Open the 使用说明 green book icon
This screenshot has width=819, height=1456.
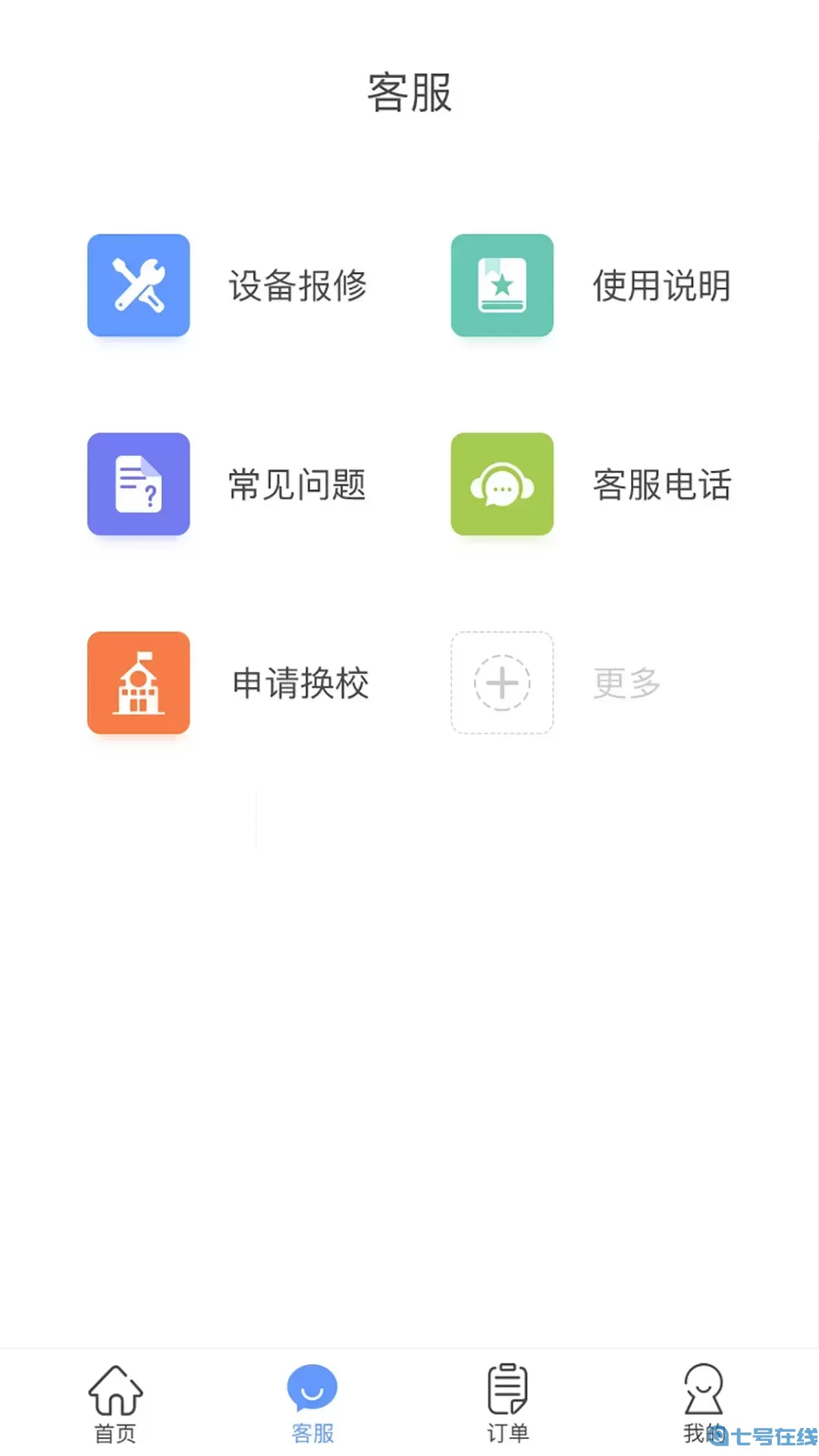click(502, 286)
